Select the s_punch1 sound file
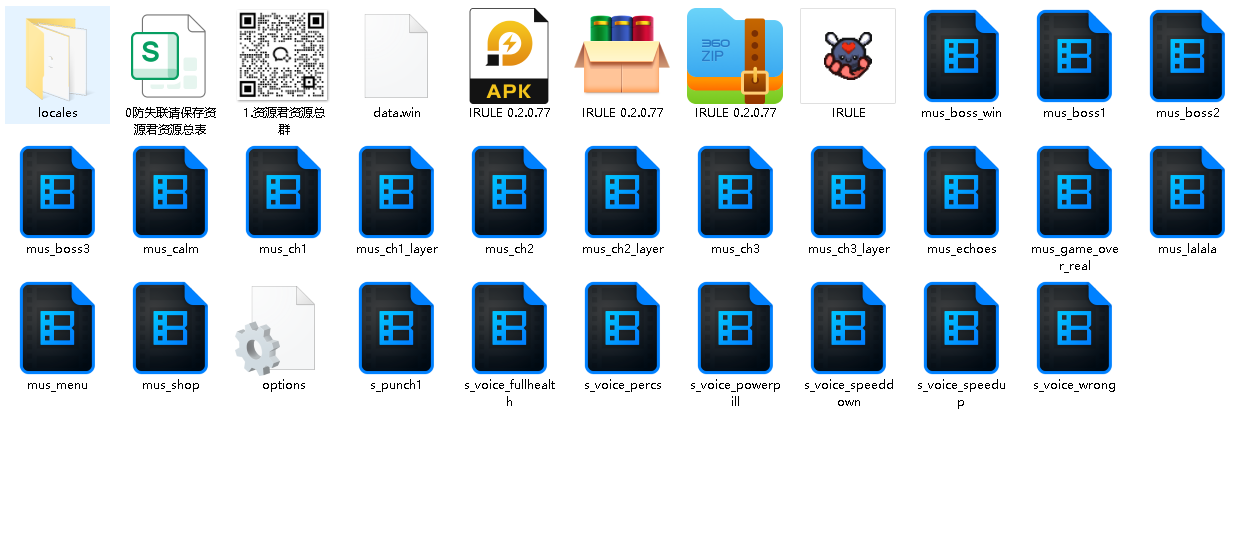Screen dimensions: 1246x554 coord(396,328)
